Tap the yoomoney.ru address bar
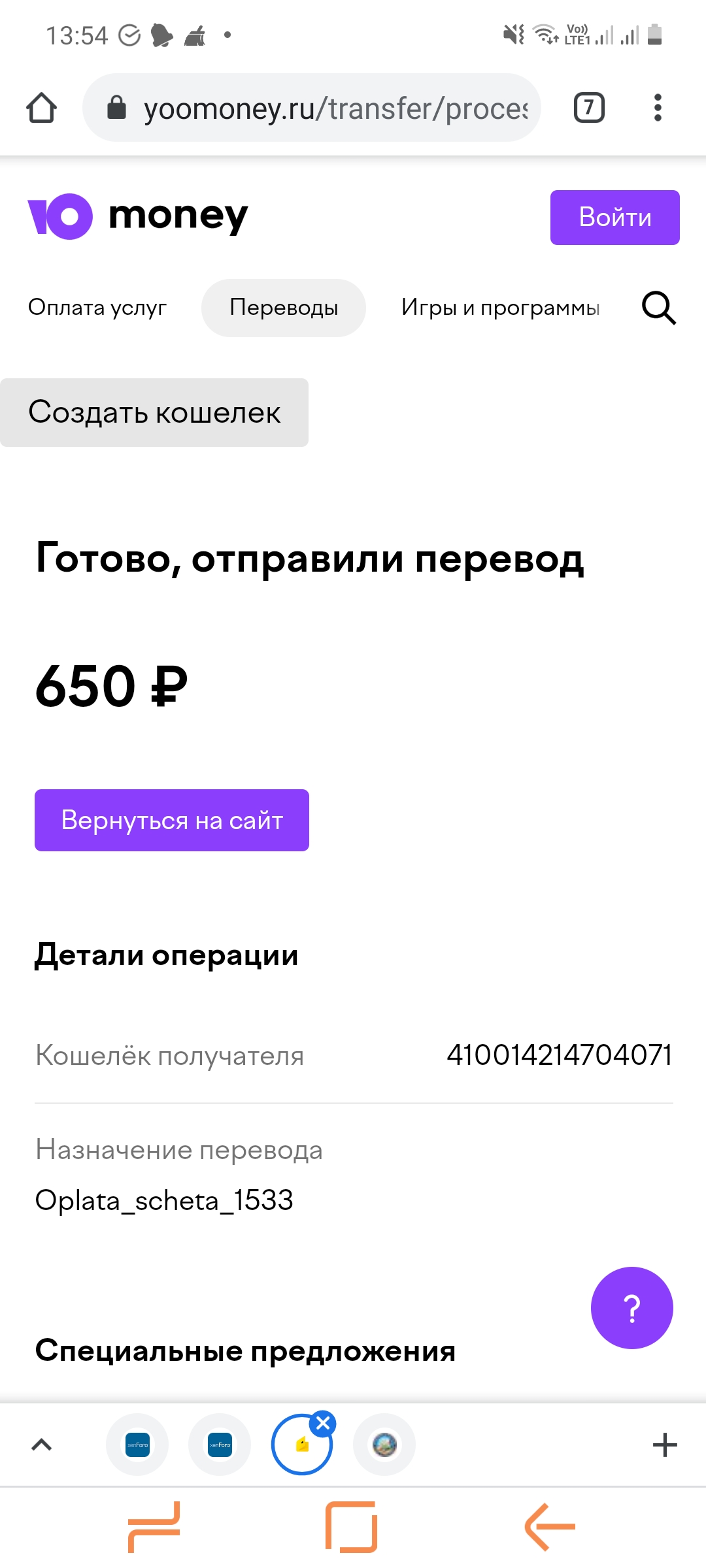Viewport: 706px width, 1568px height. 311,108
